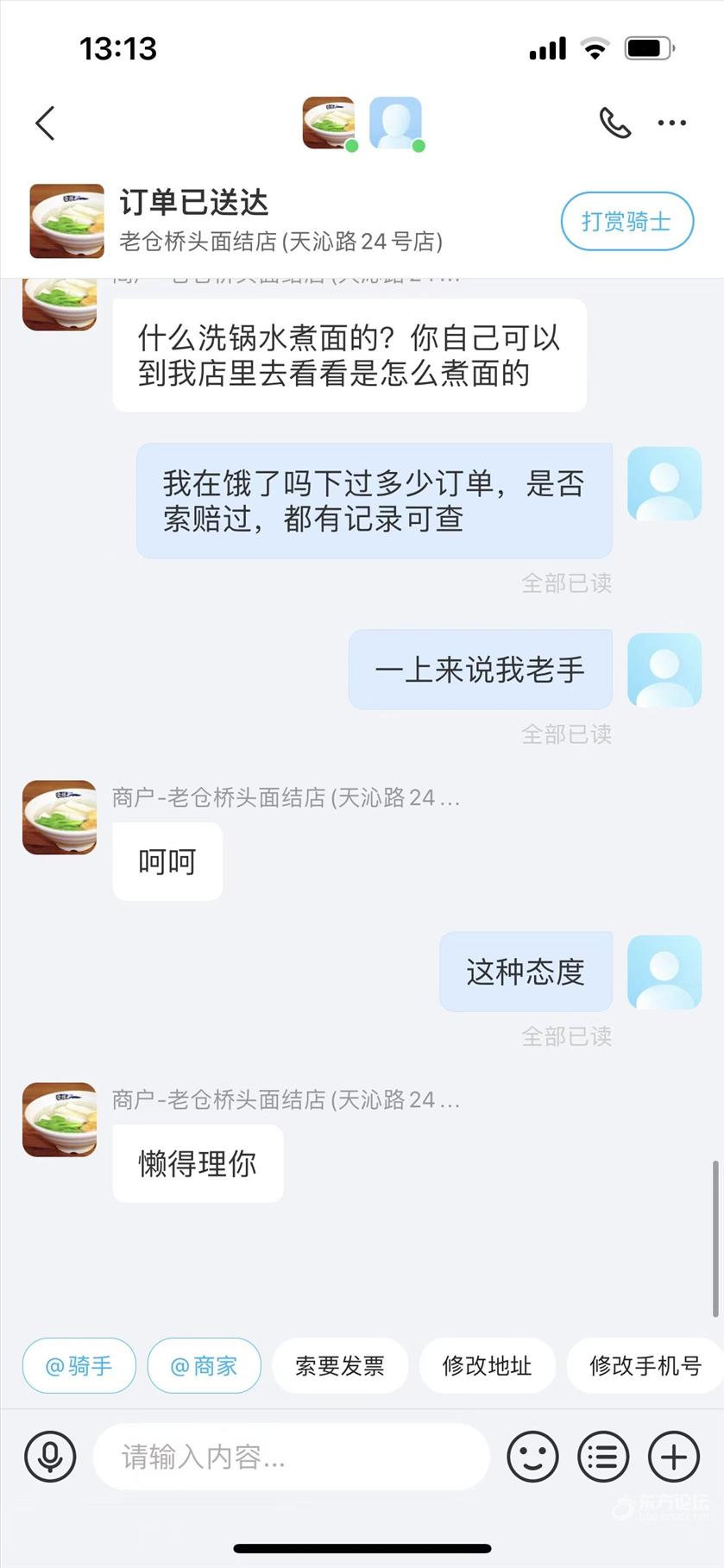This screenshot has height=1568, width=724.
Task: Open the three-dot overflow menu
Action: [x=671, y=123]
